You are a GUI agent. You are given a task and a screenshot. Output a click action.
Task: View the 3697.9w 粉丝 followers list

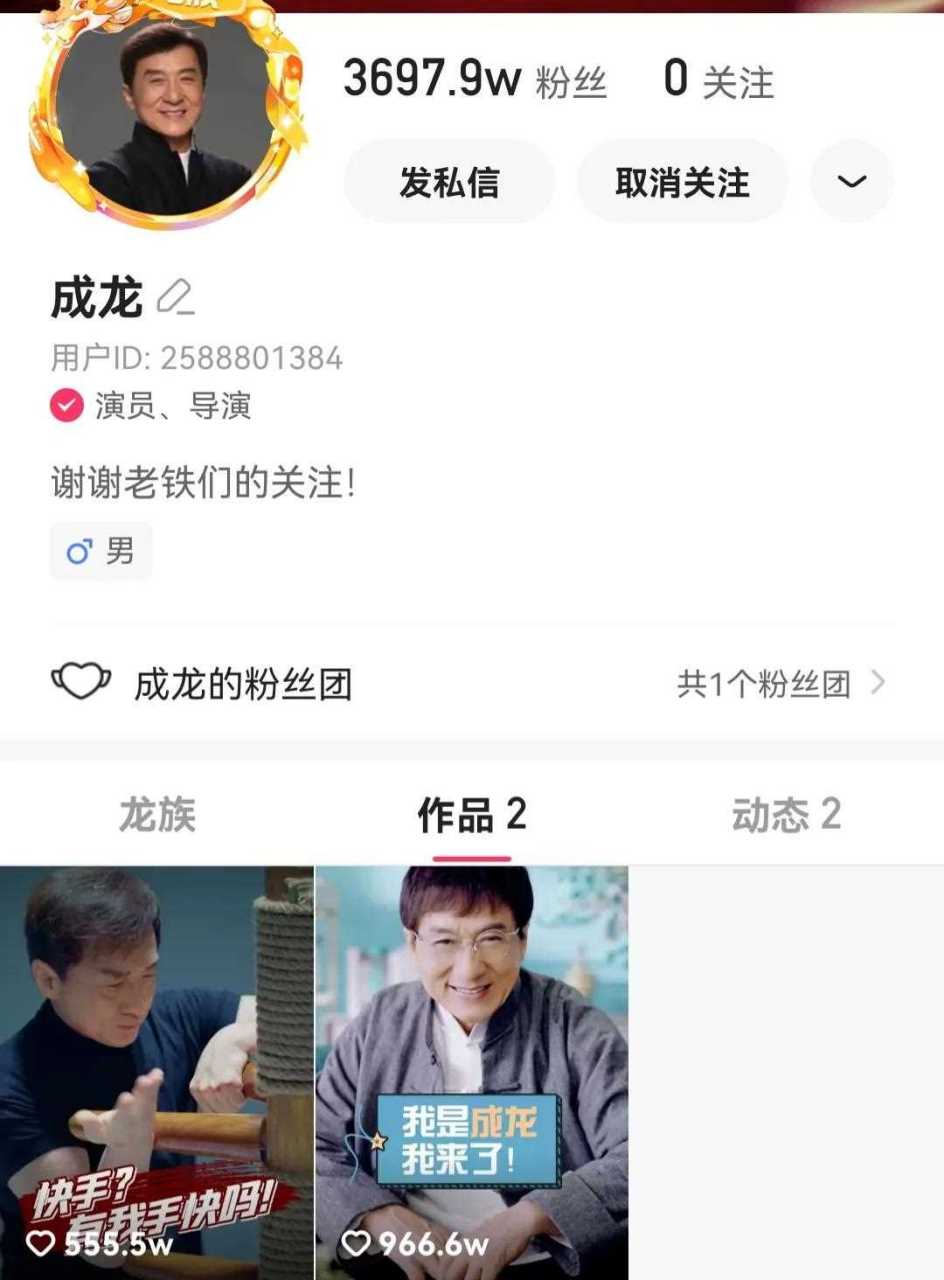474,79
